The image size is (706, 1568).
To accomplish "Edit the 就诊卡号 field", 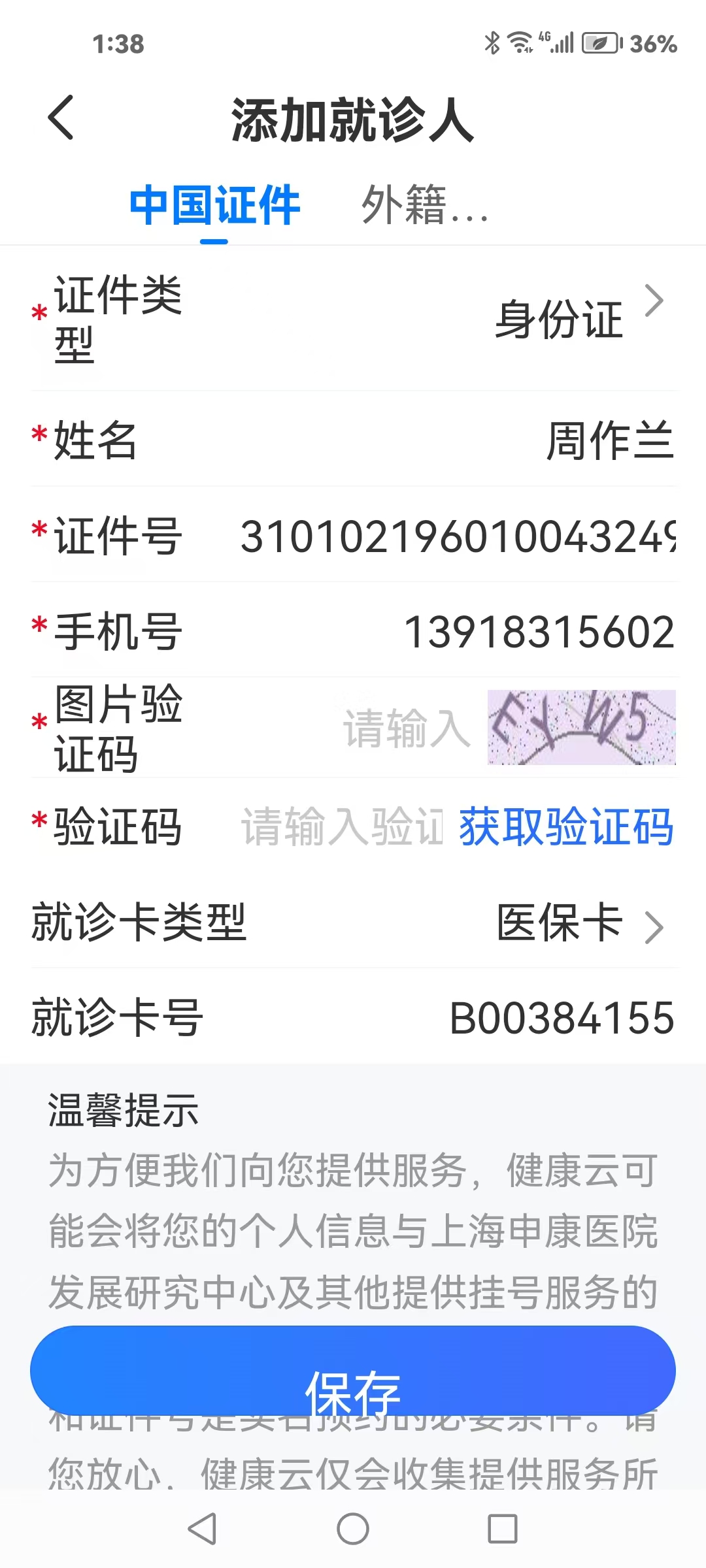I will (x=561, y=1017).
